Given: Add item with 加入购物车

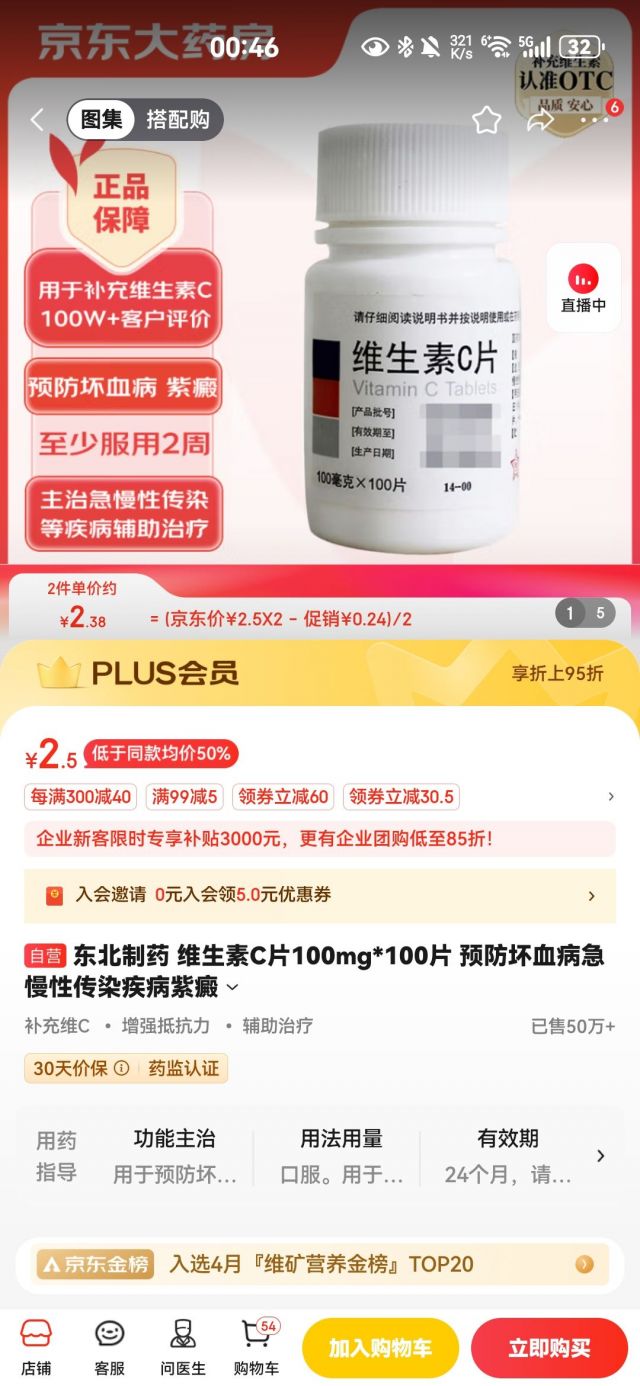Looking at the screenshot, I should point(380,1348).
